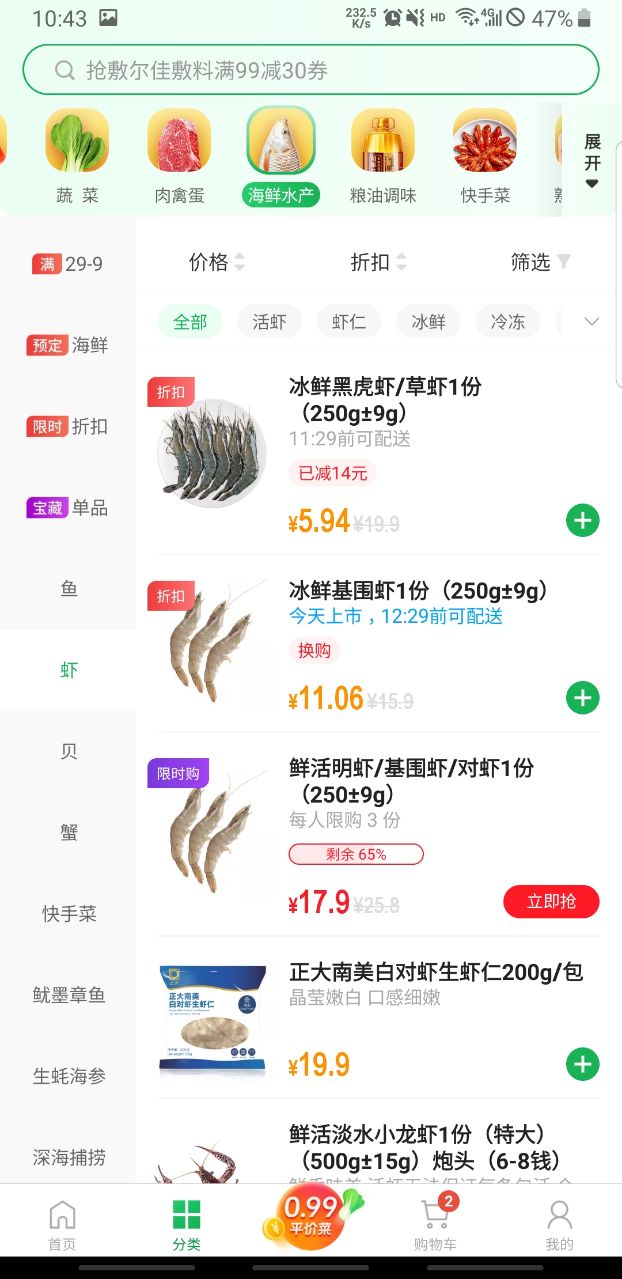Filter by the 虾仁 chip
This screenshot has width=622, height=1279.
pos(349,321)
